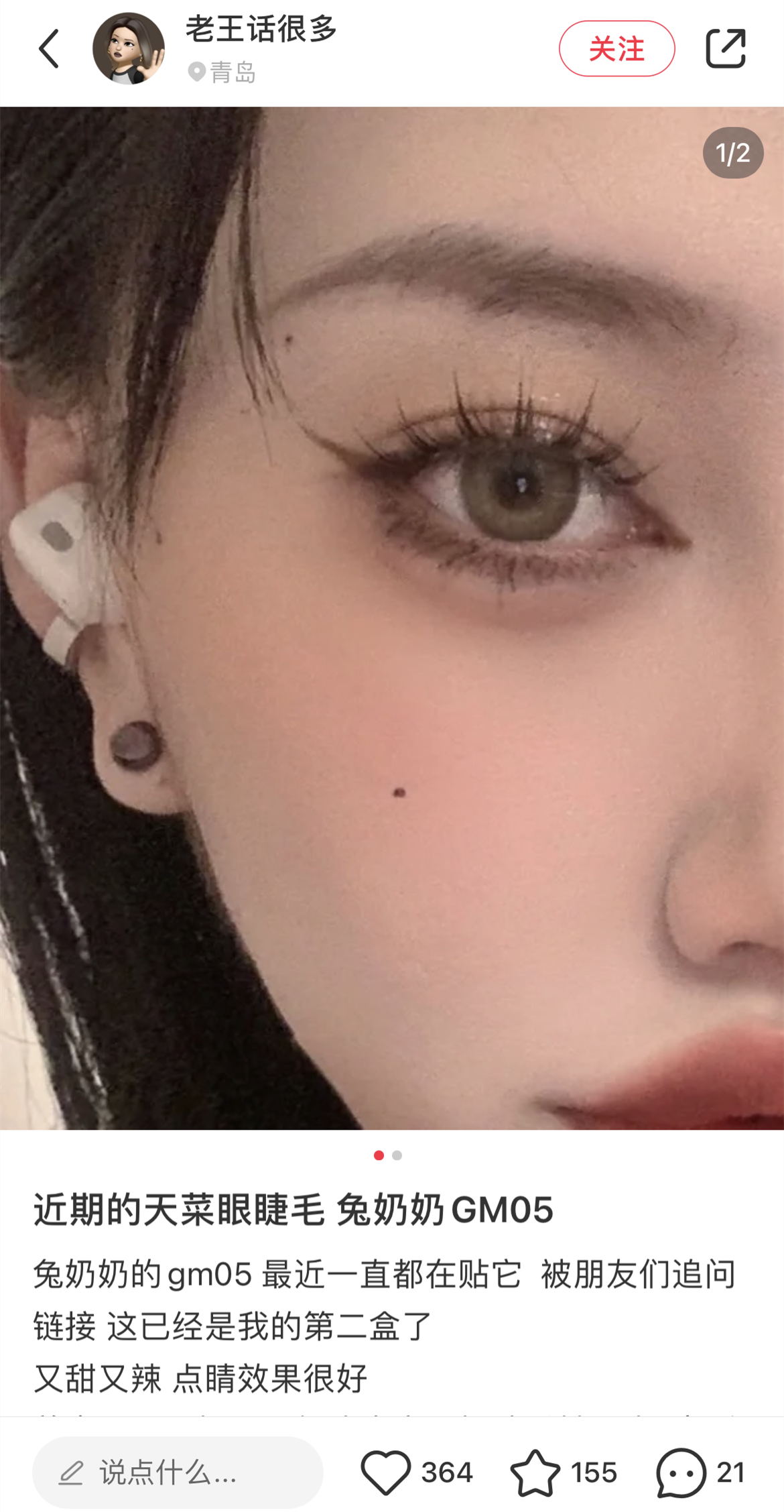Viewport: 784px width, 1512px height.
Task: Open the post photo in full view
Action: (x=392, y=617)
